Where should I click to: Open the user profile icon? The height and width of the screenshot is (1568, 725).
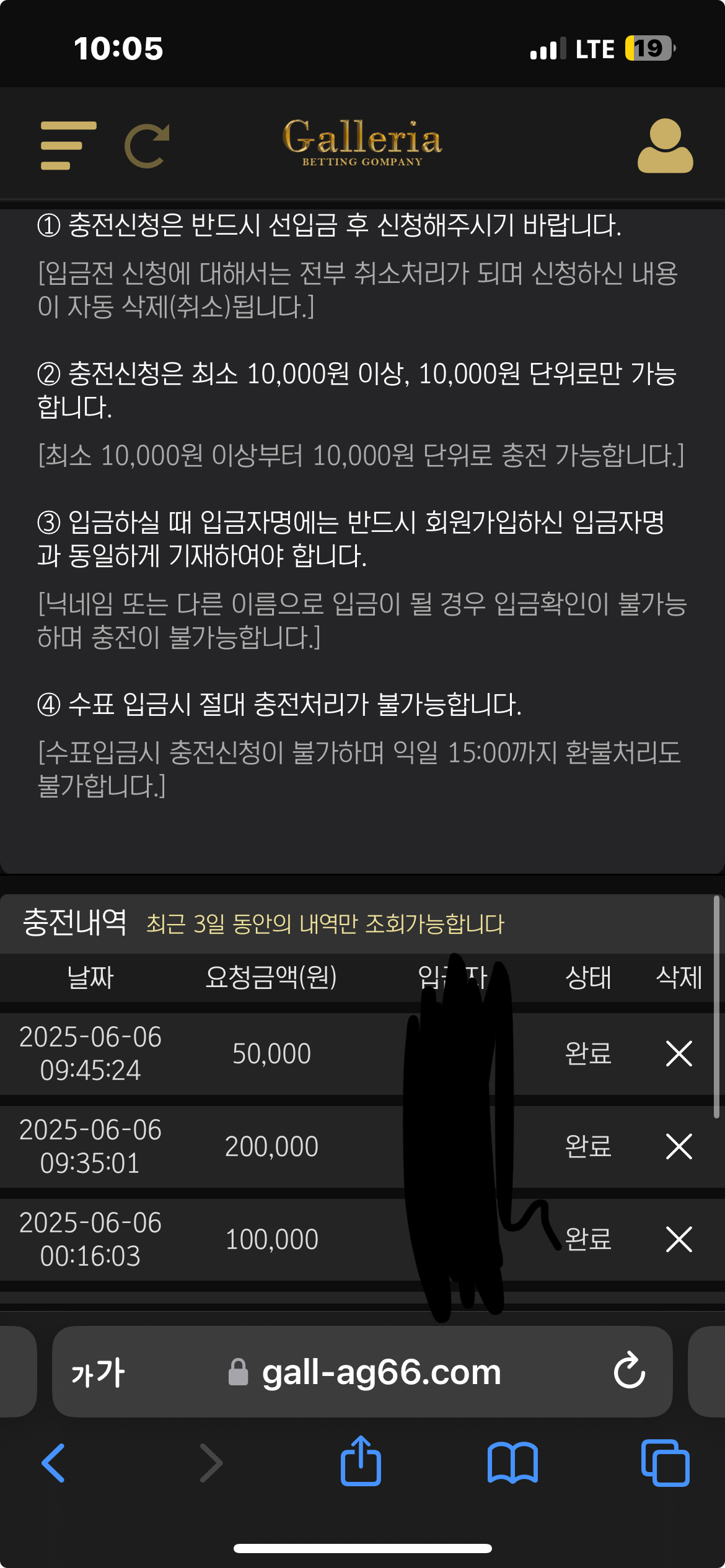pyautogui.click(x=665, y=146)
